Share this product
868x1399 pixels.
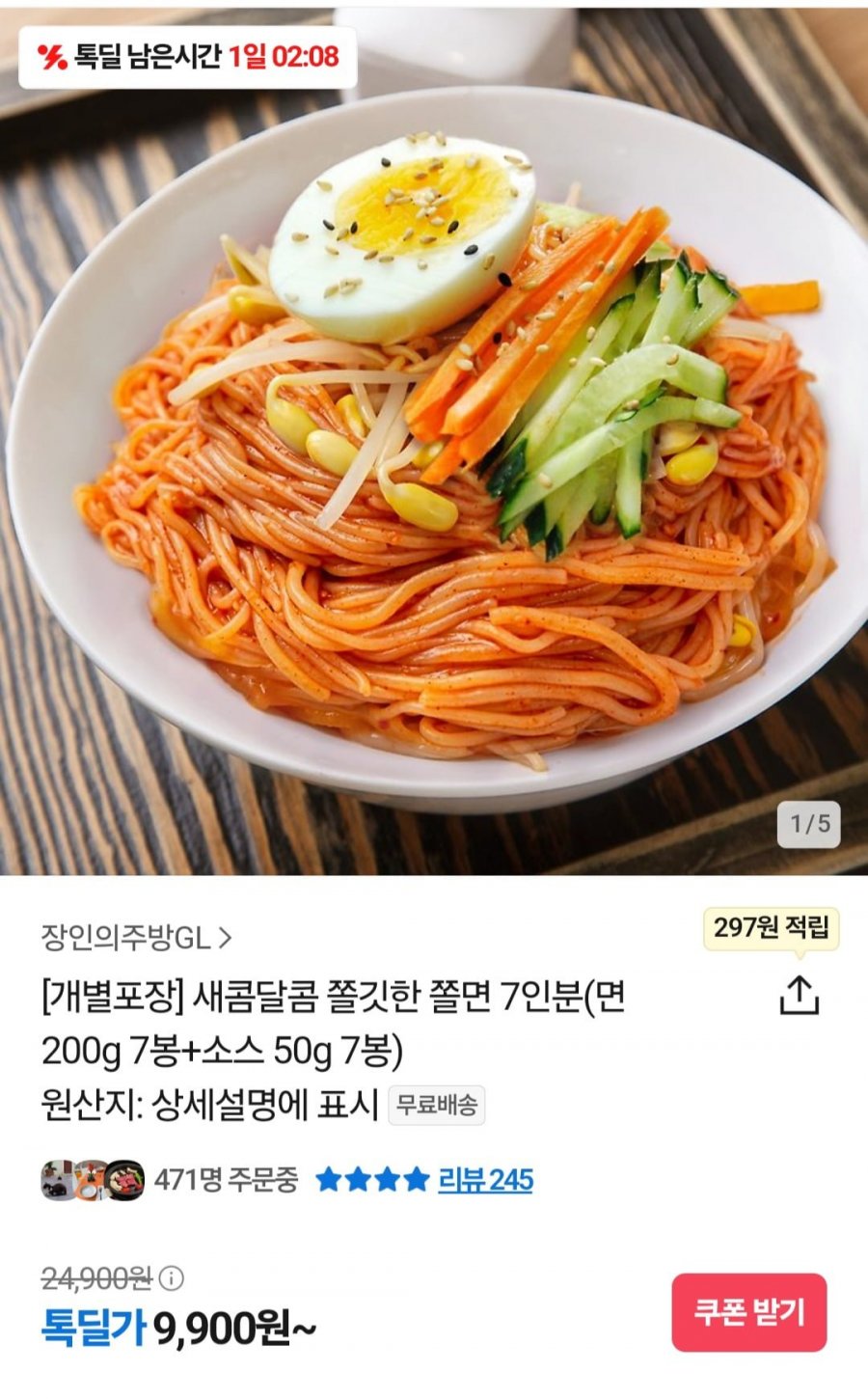[799, 995]
